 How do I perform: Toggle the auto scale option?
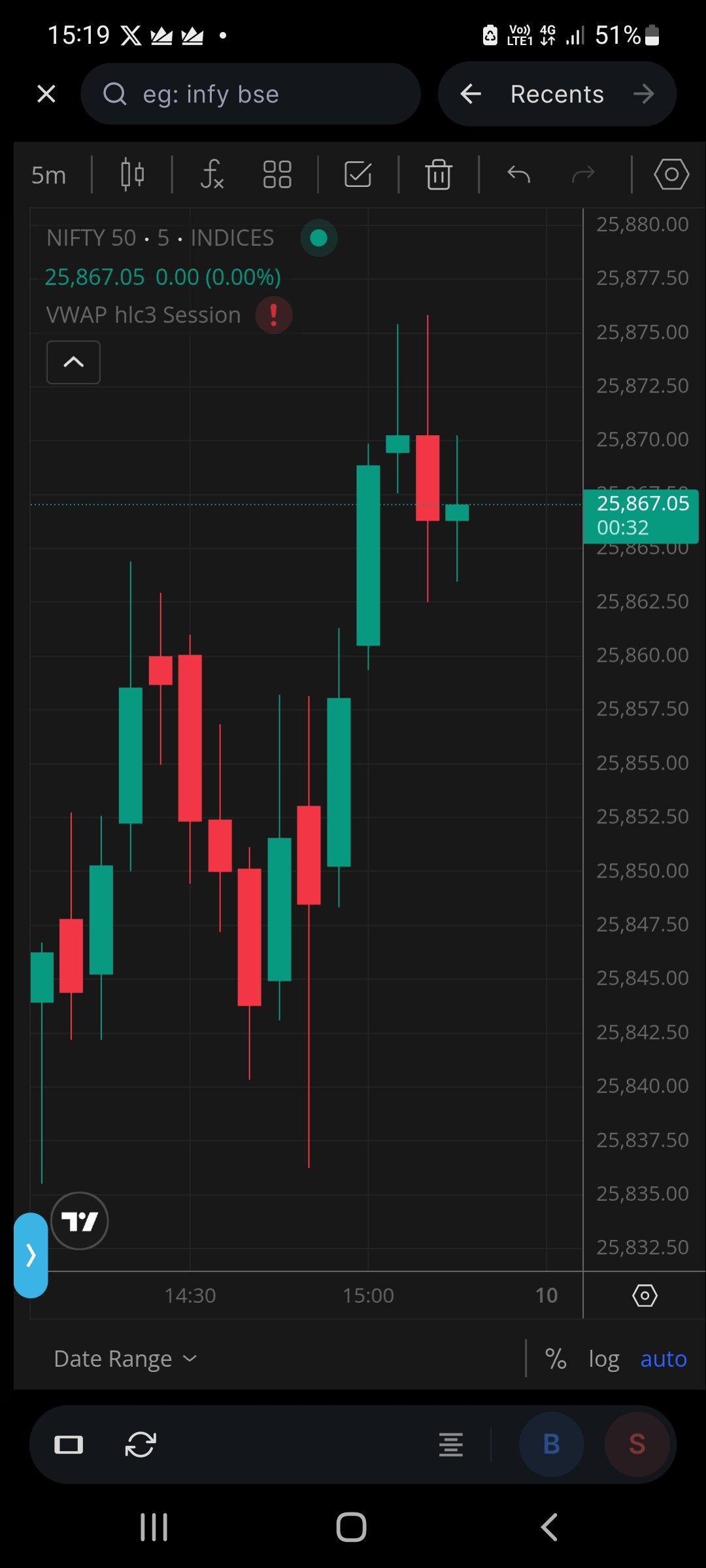tap(664, 1359)
